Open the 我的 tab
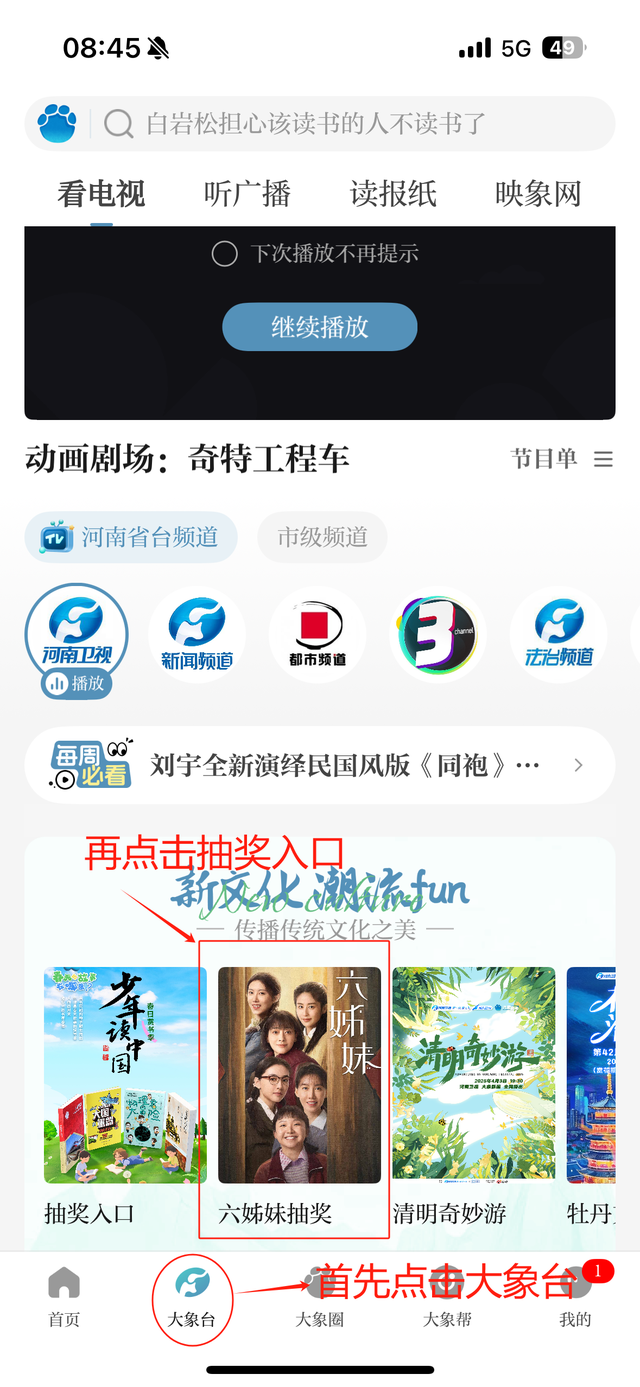The image size is (640, 1387). pyautogui.click(x=575, y=1298)
